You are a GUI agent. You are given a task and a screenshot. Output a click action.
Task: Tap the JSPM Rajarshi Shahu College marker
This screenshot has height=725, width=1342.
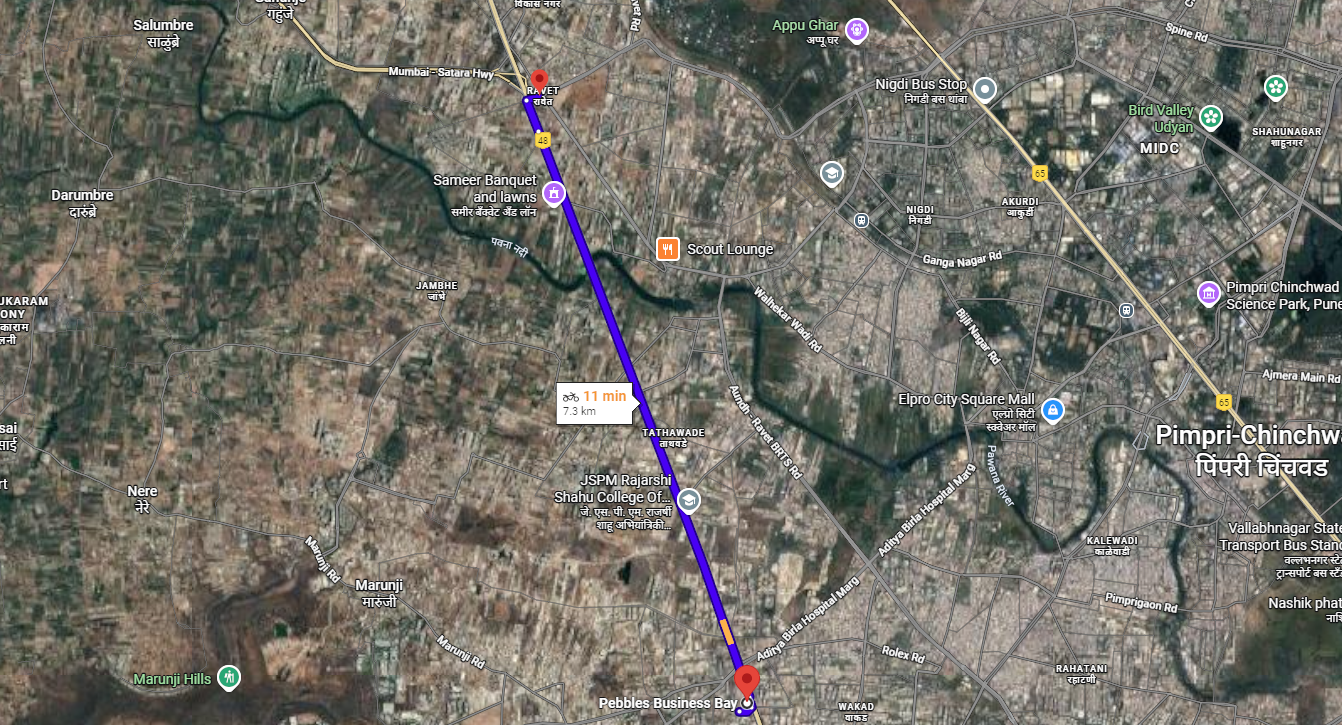tap(688, 499)
